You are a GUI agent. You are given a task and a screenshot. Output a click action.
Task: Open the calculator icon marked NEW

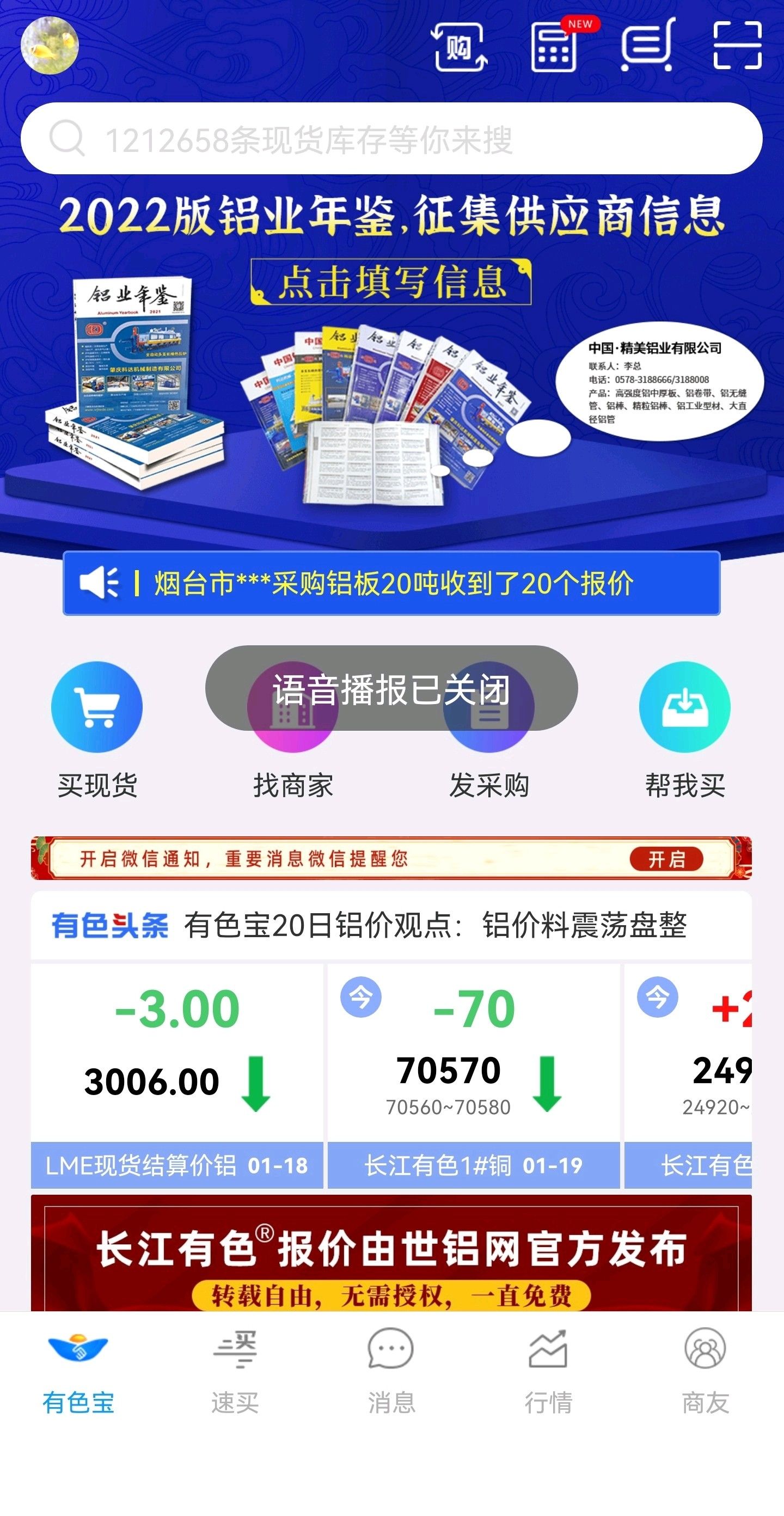point(554,47)
